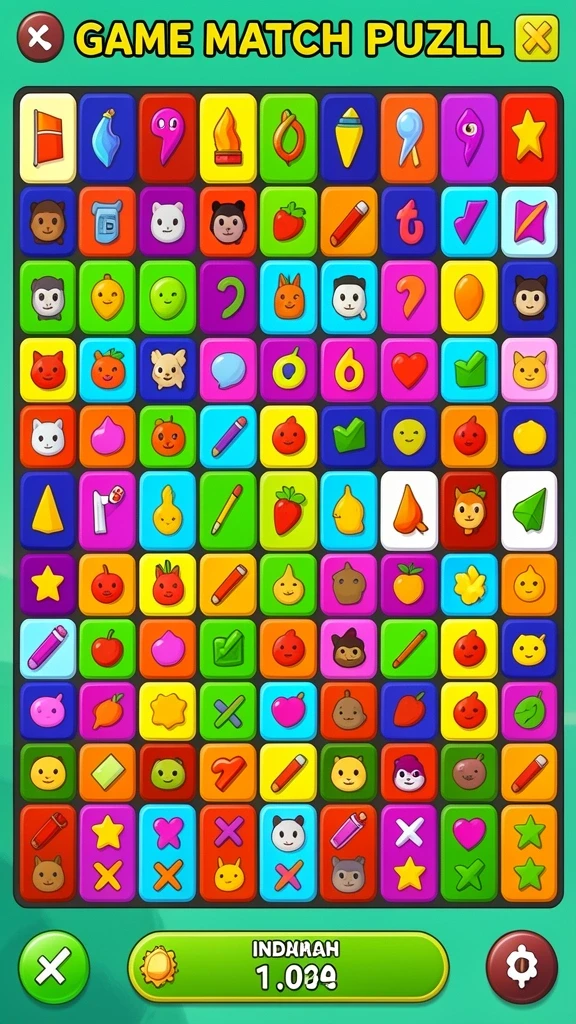Select the yellow star on the red tile

point(529,138)
